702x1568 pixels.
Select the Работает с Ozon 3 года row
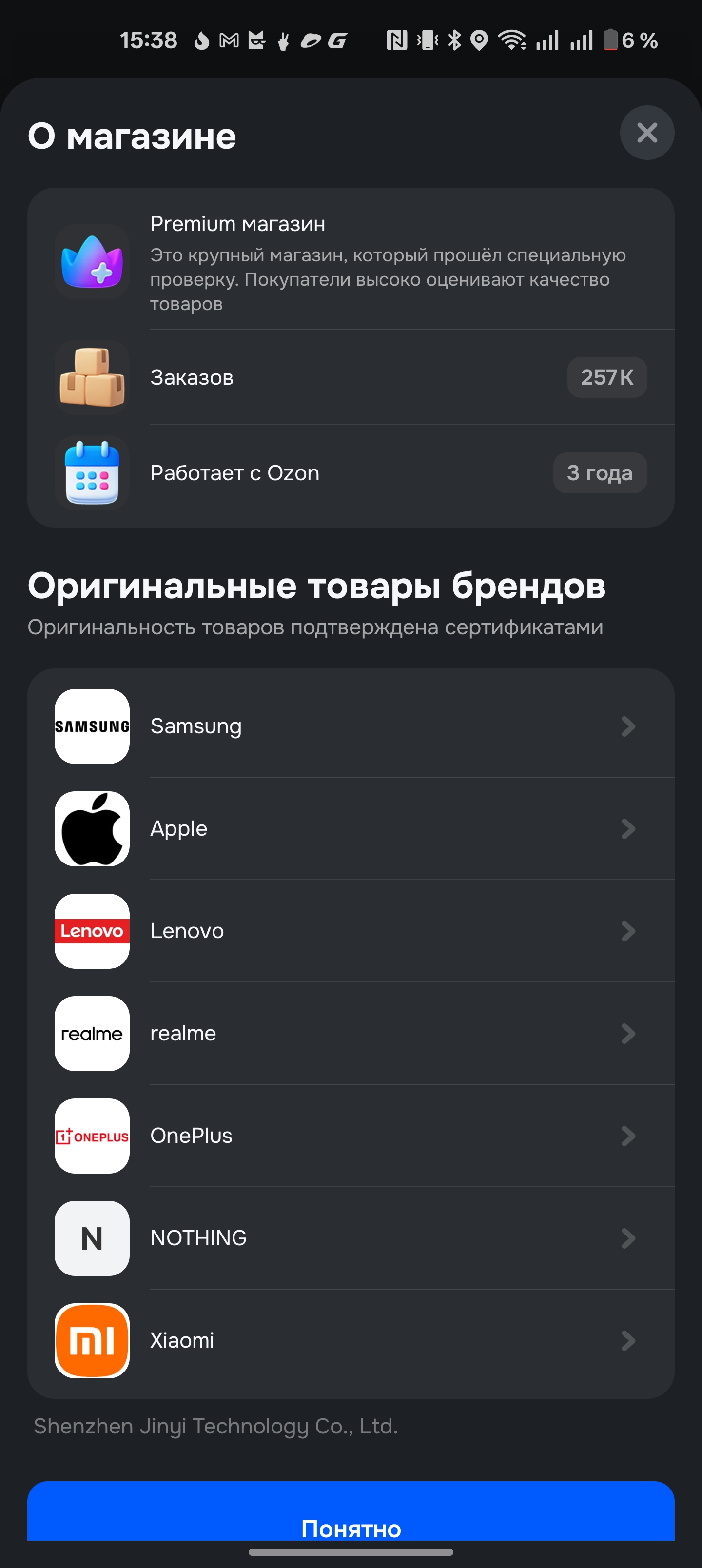[351, 473]
